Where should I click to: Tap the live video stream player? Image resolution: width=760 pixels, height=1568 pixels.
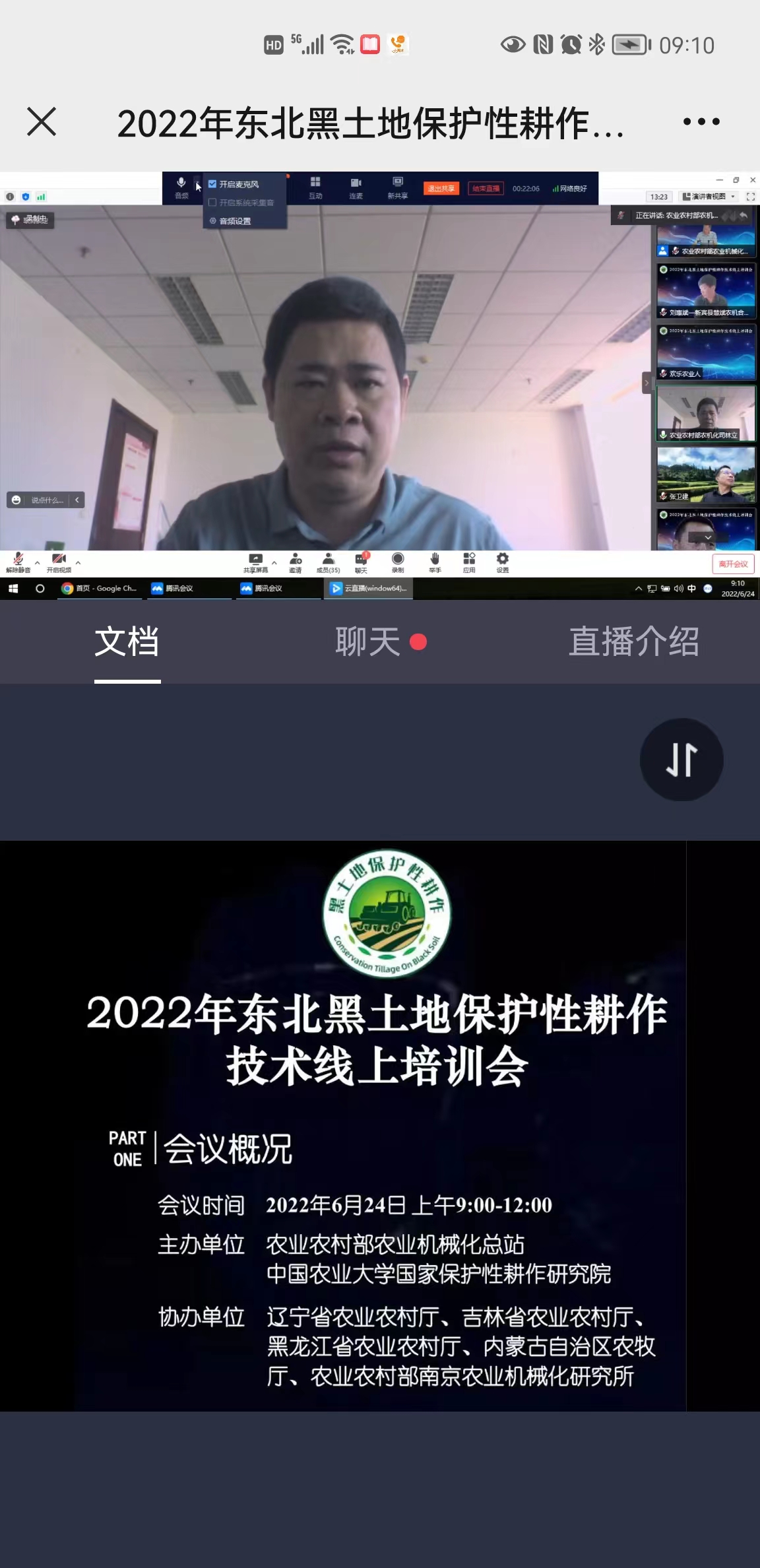tap(379, 386)
